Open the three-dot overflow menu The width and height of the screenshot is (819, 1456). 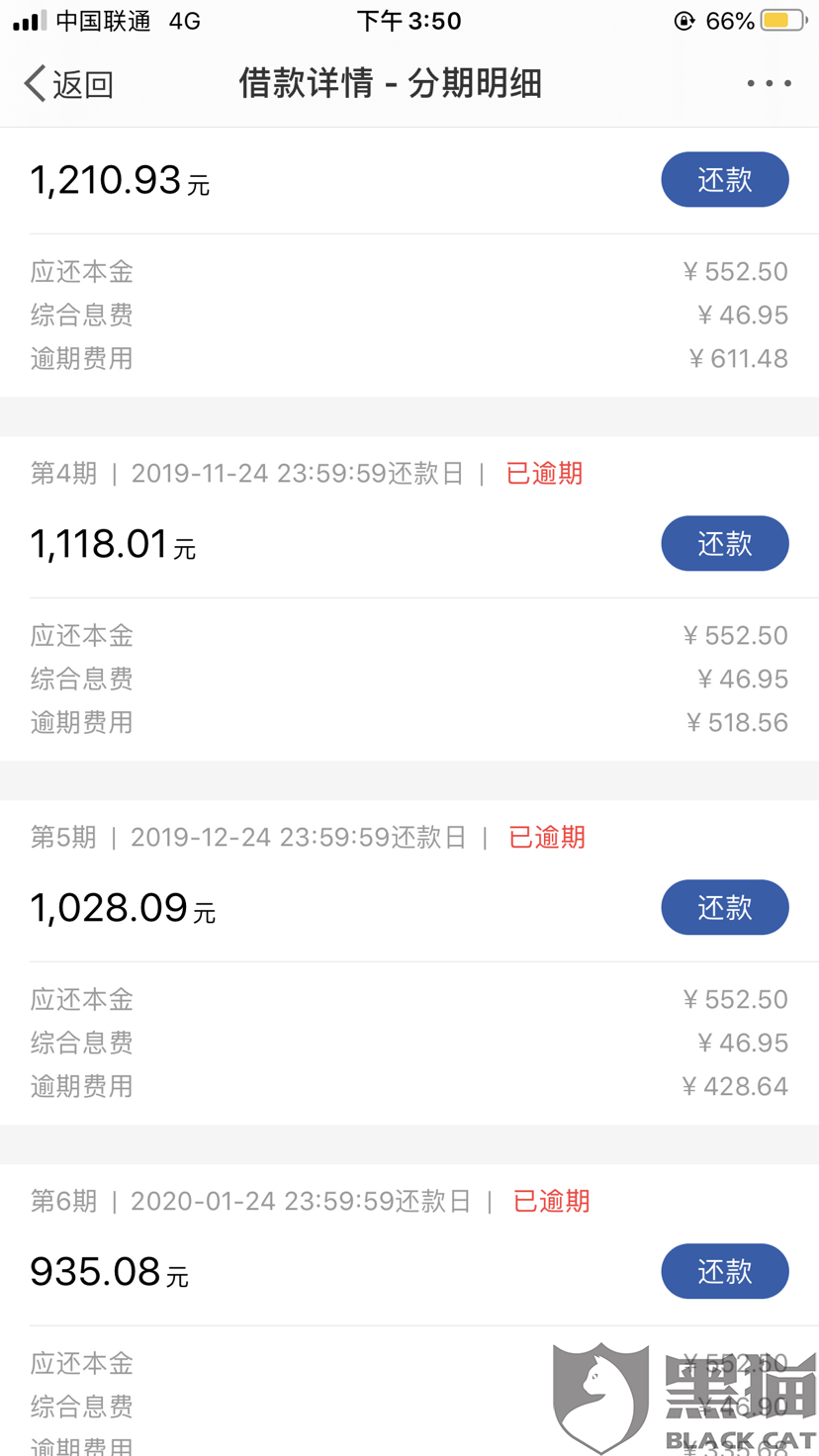tap(769, 84)
